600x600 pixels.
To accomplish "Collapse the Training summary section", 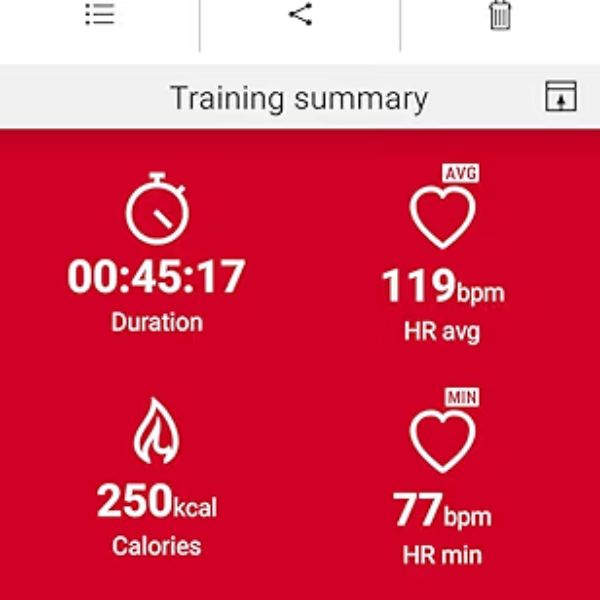I will [561, 97].
